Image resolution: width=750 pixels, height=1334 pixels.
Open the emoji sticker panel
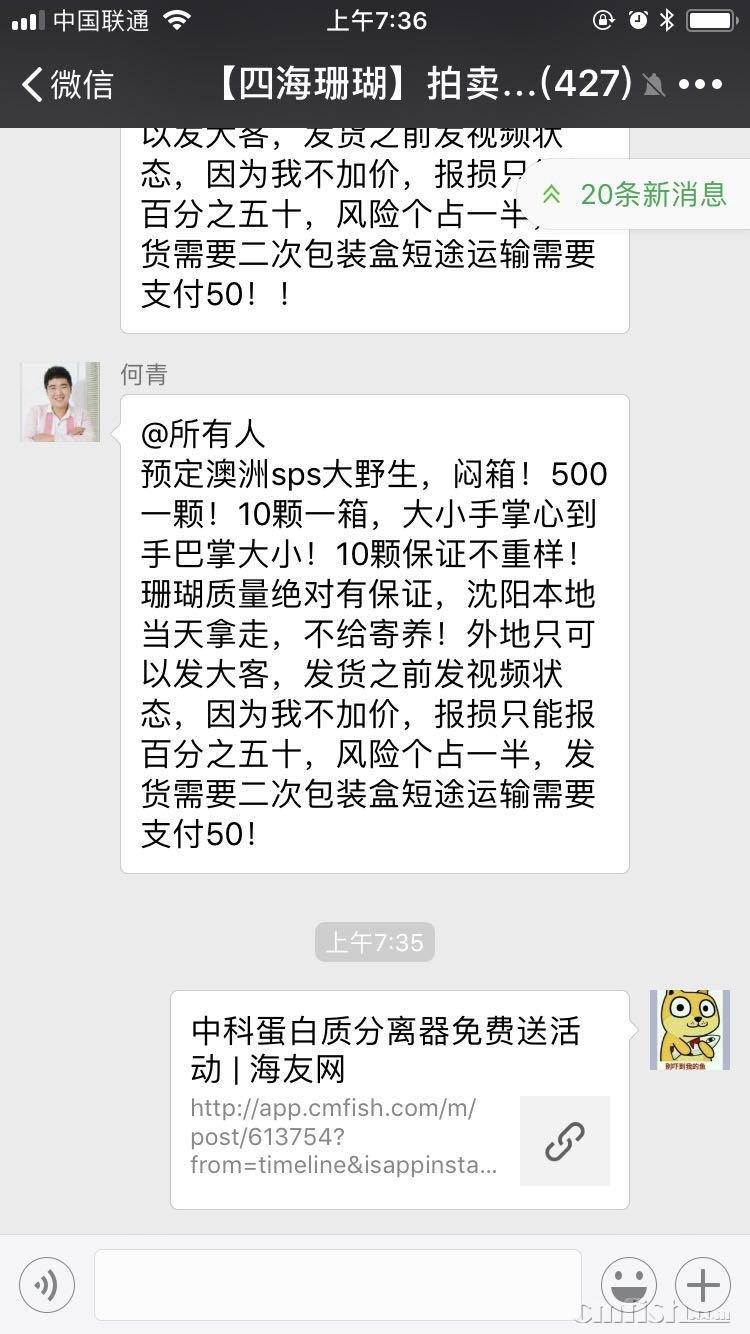629,1285
